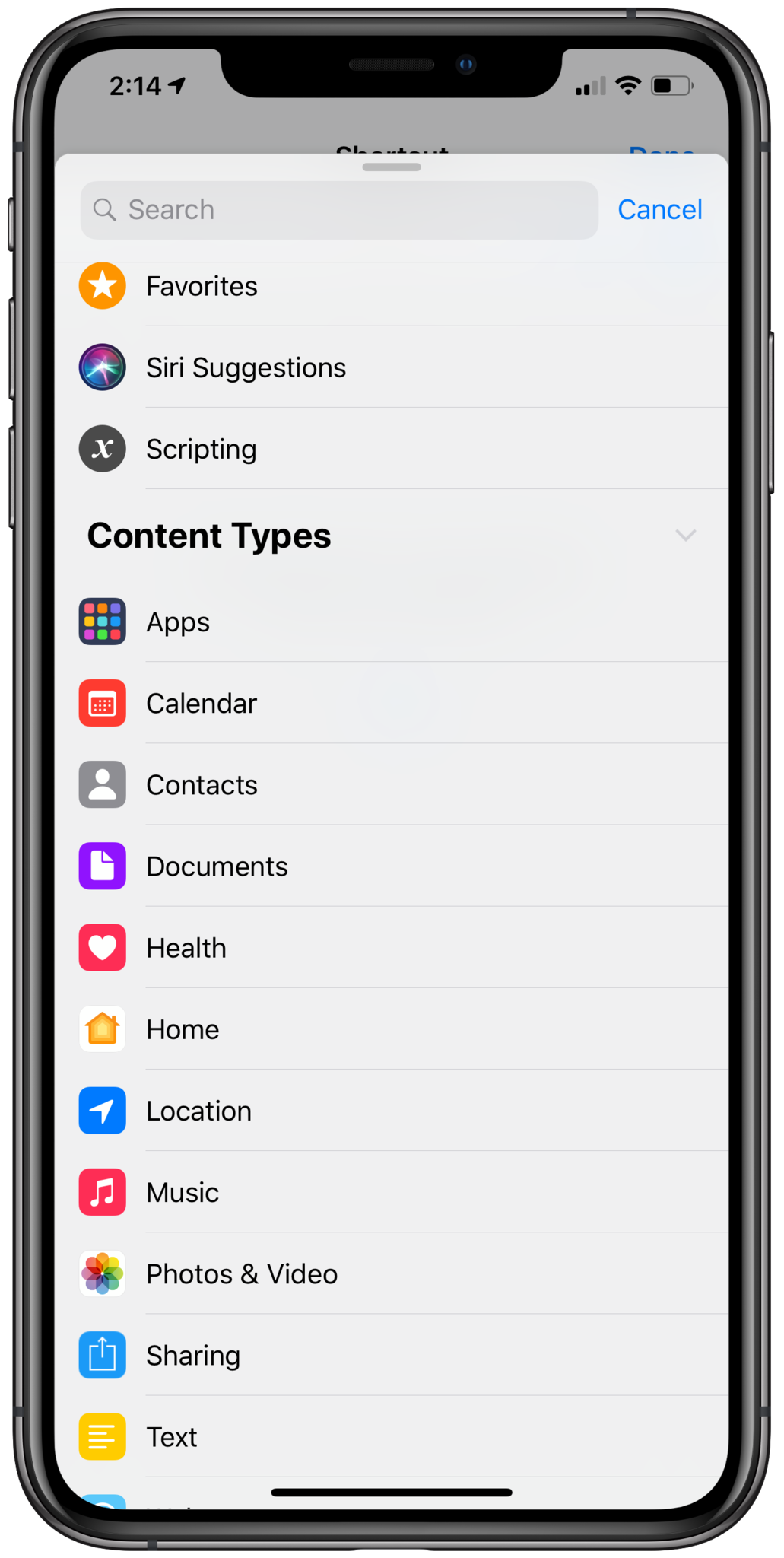Image resolution: width=784 pixels, height=1558 pixels.
Task: Tap the Search field
Action: 338,209
